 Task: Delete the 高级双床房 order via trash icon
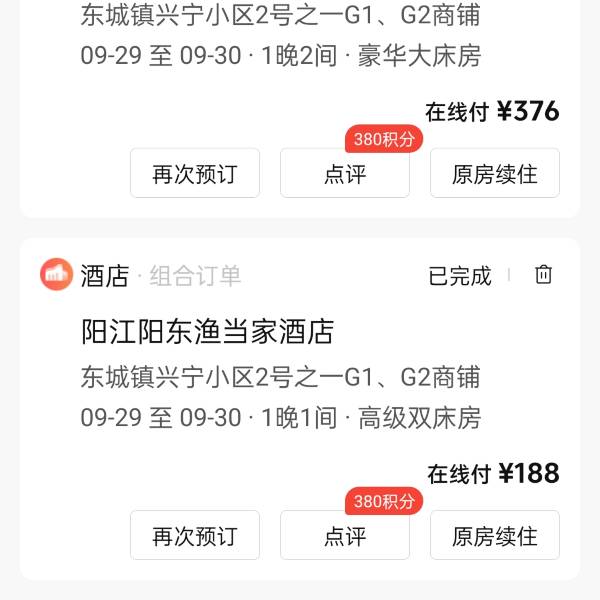(543, 275)
